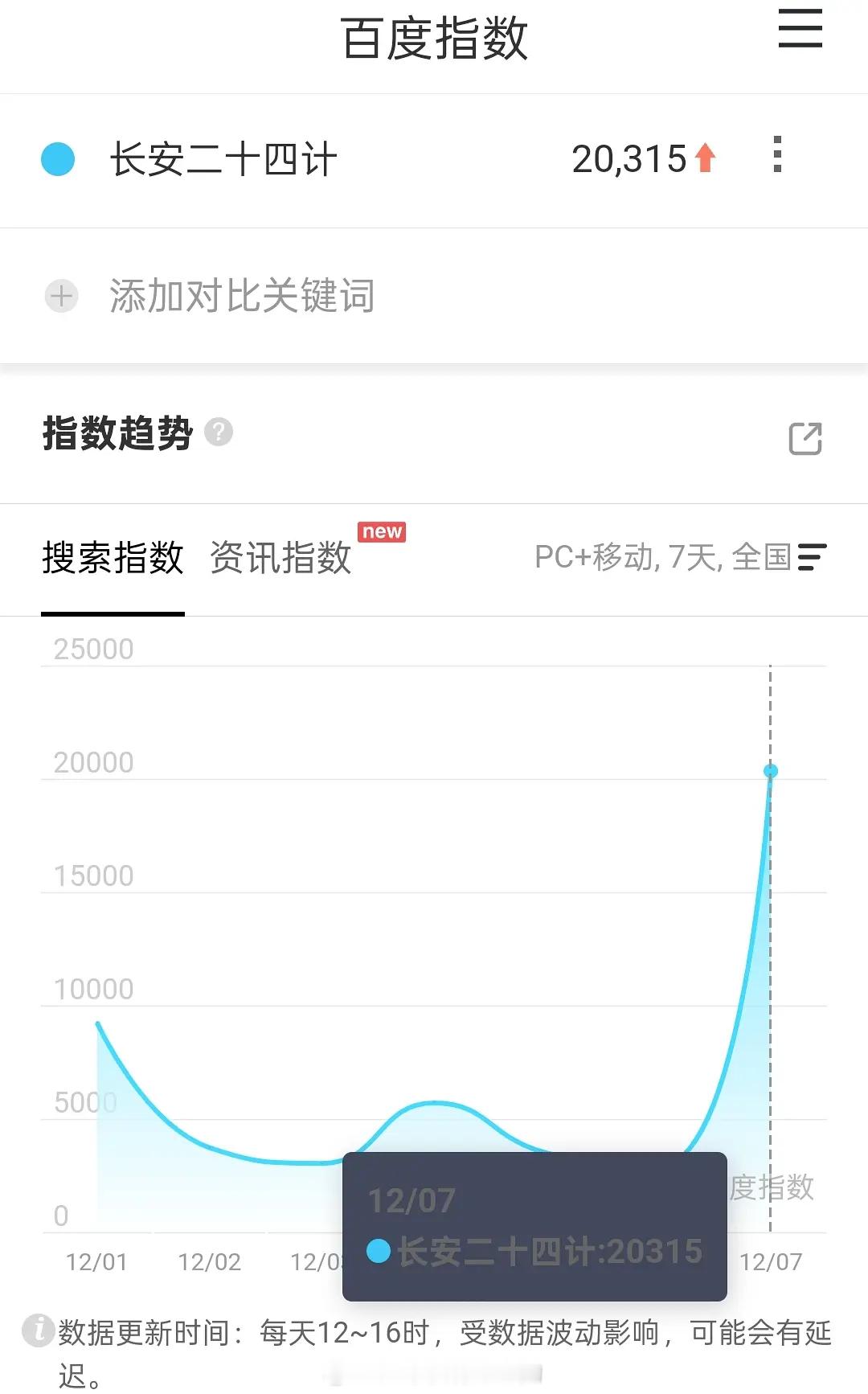Select the 12/07 data point on the chart
The width and height of the screenshot is (868, 1394).
point(771,772)
